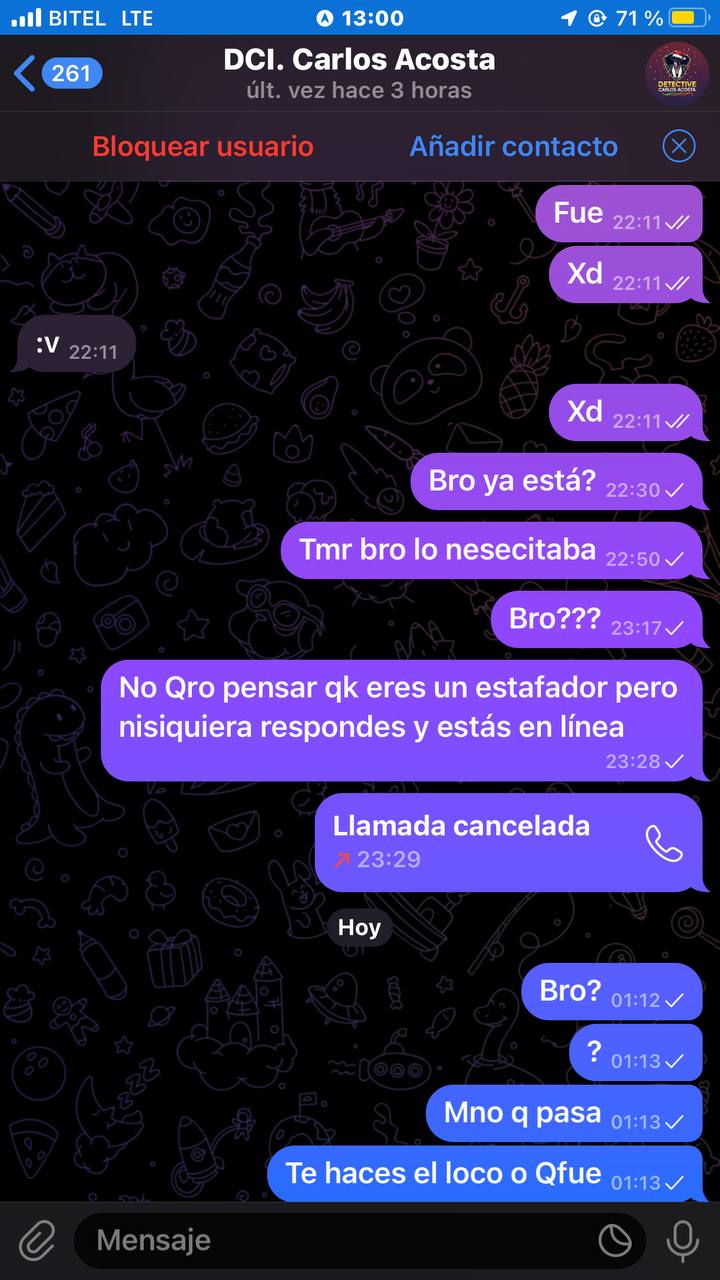Viewport: 720px width, 1280px height.
Task: Focus the Mensaje text field
Action: point(330,1241)
